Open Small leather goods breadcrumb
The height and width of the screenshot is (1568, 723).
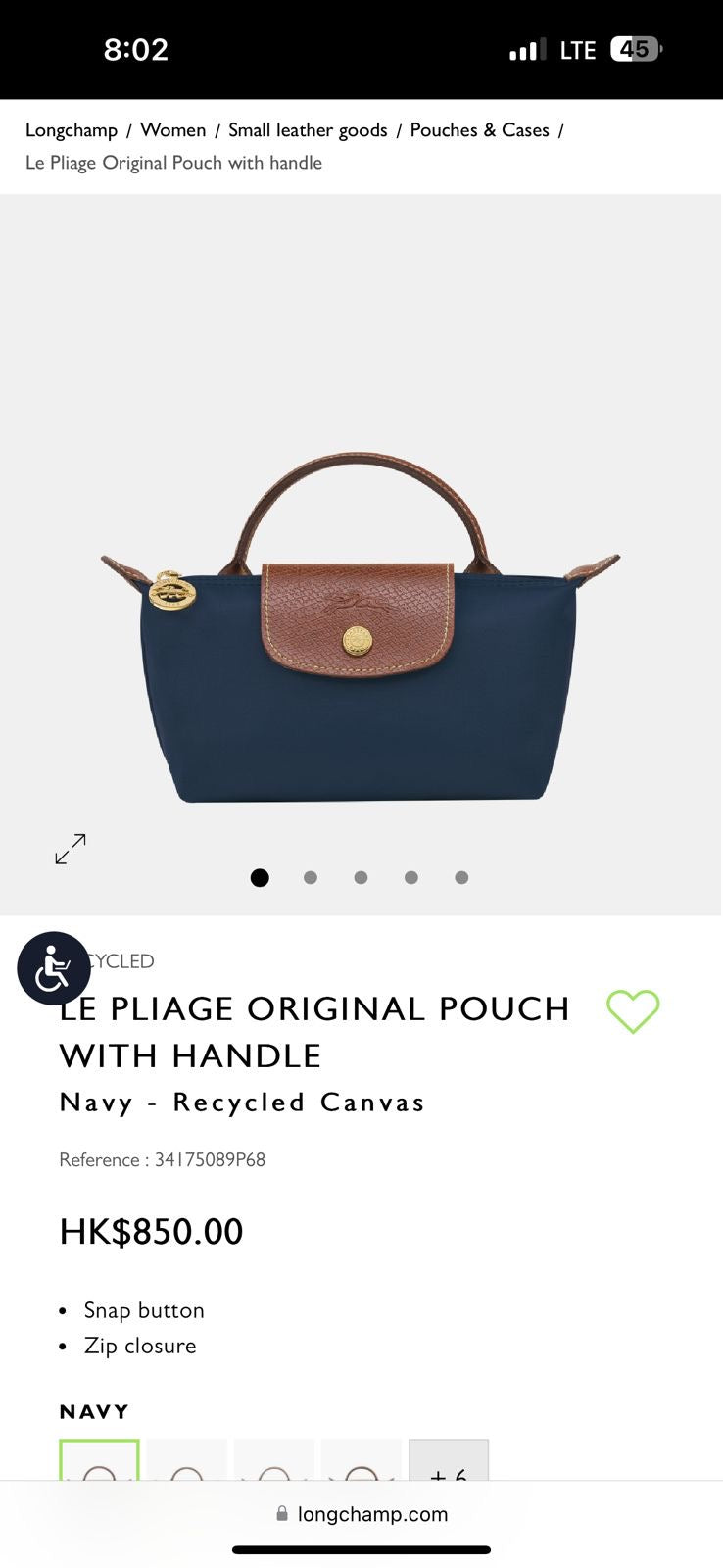(x=308, y=130)
